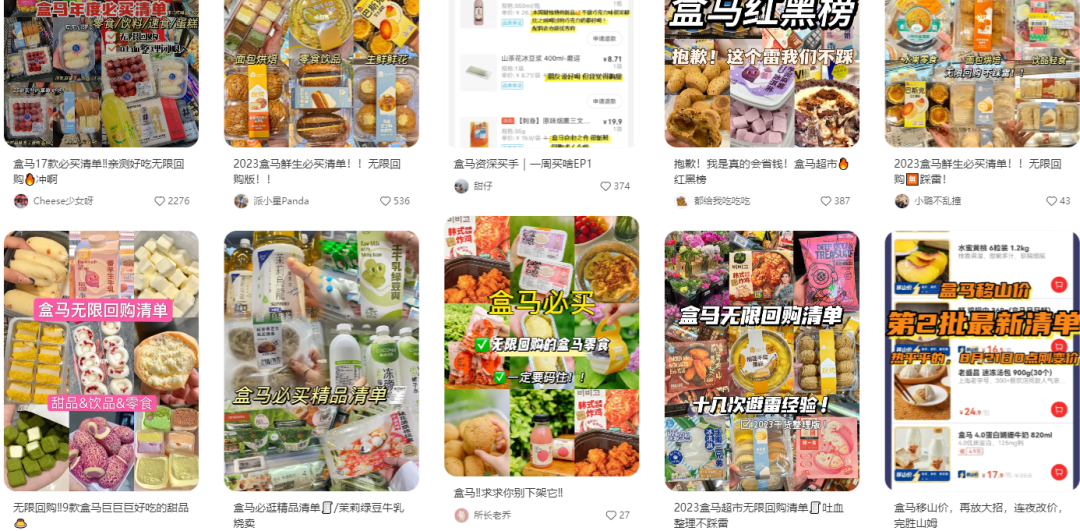This screenshot has width=1080, height=531.
Task: Open the post 盒马必逛精品清单 茉莉绿豆牛乳烧卖
Action: pos(321,360)
